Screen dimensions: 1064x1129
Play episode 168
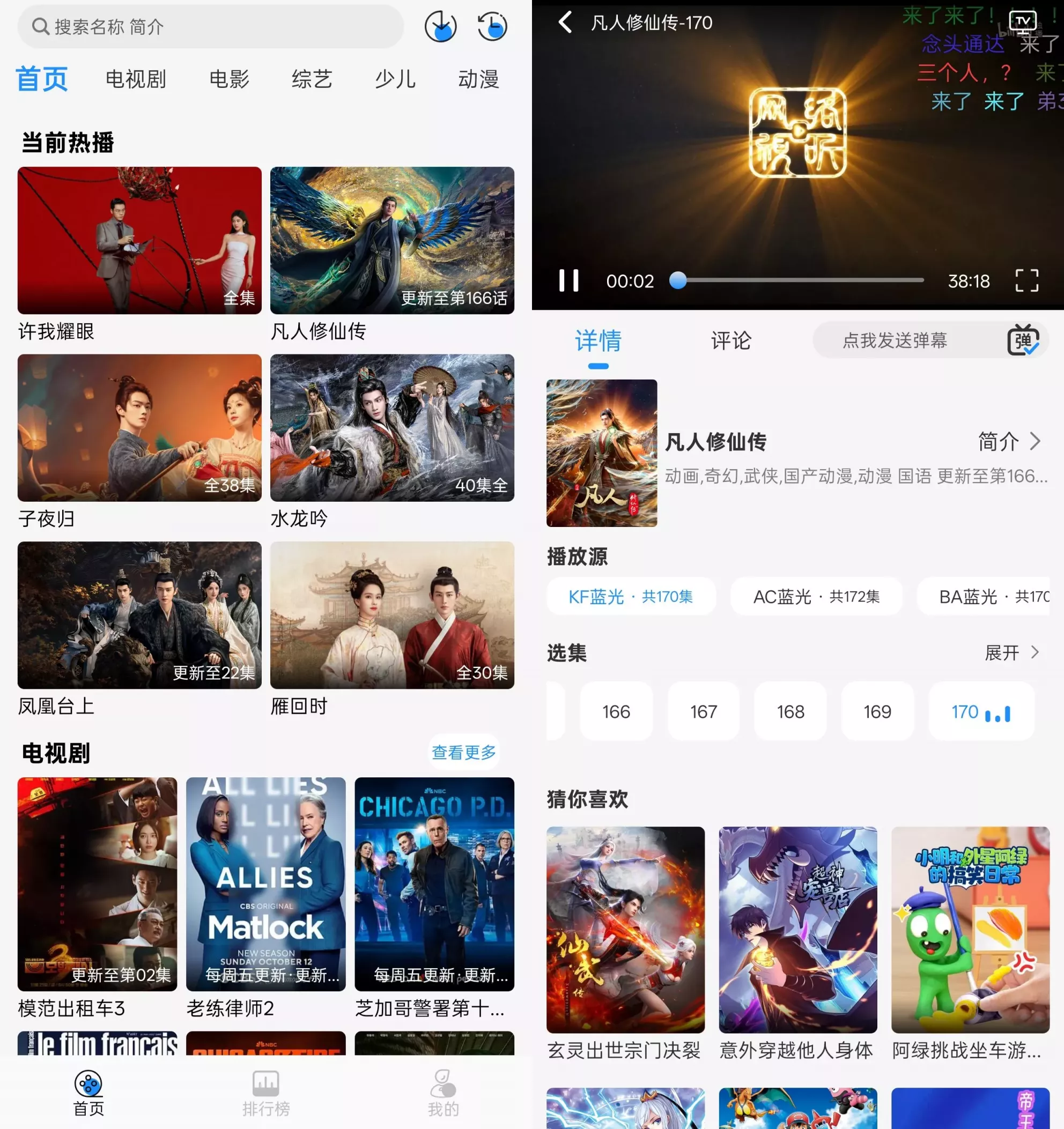(789, 711)
